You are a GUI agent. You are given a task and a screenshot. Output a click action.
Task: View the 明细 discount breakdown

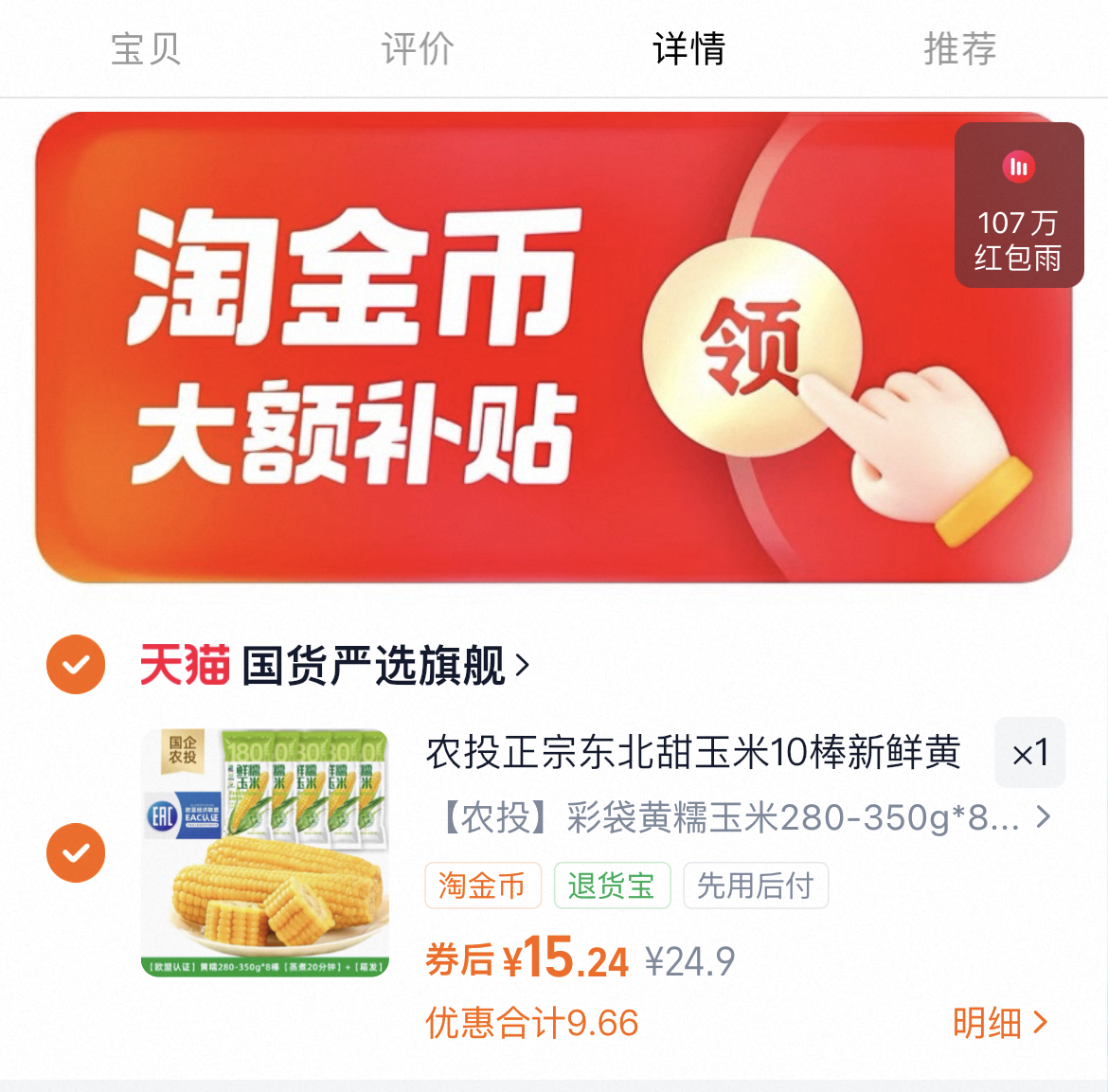pyautogui.click(x=1000, y=1023)
